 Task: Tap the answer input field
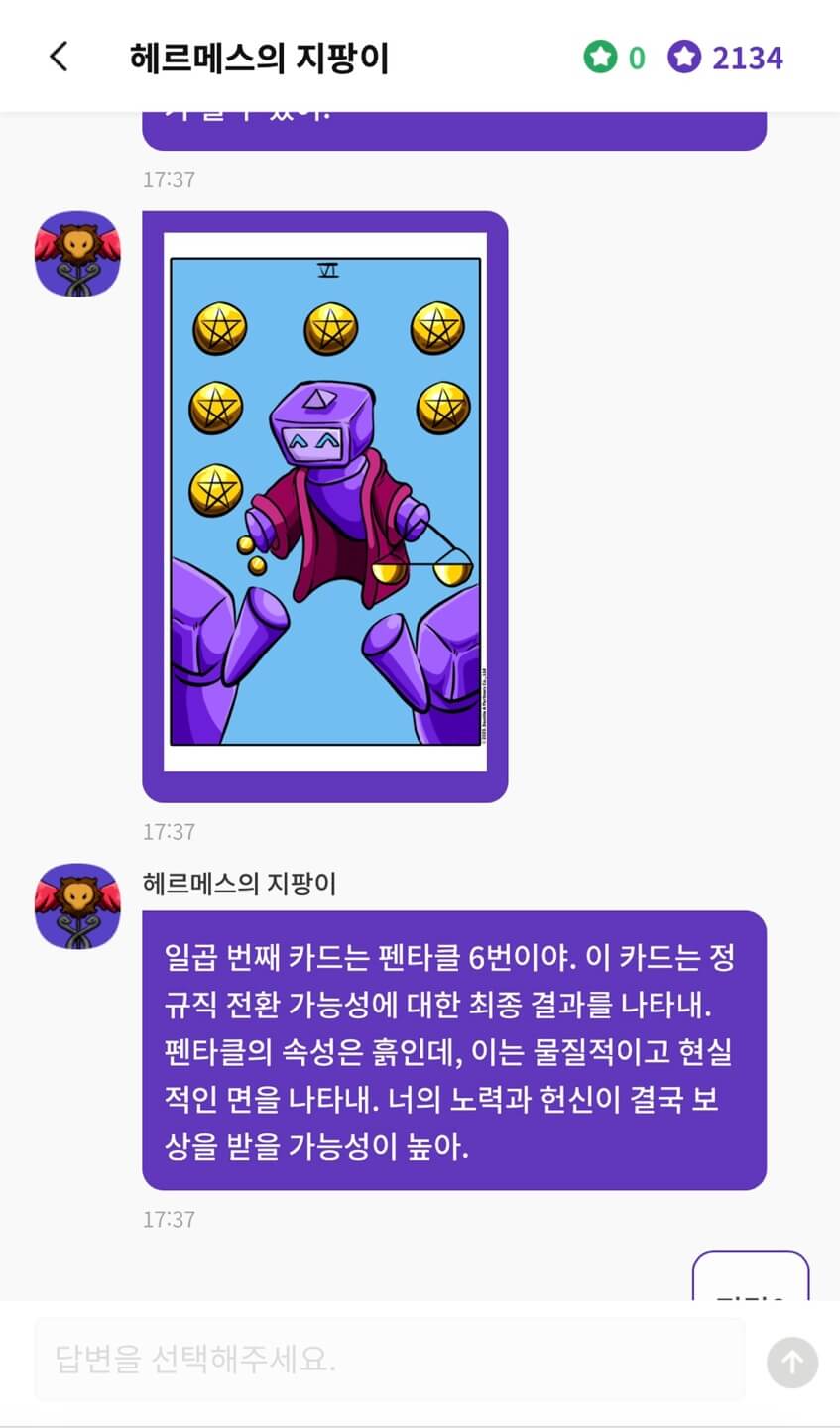(x=390, y=1359)
